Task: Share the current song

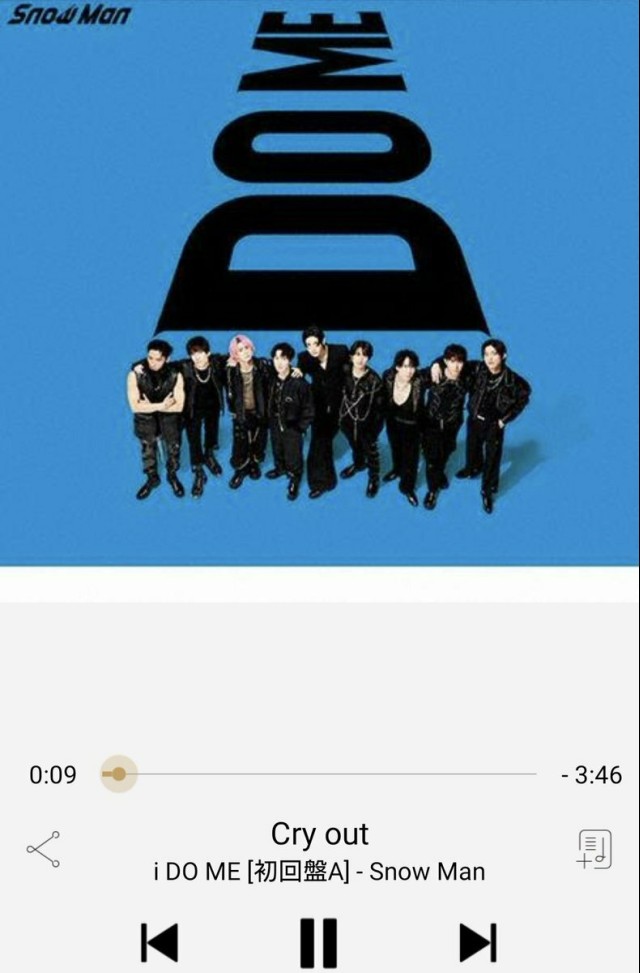Action: [x=43, y=849]
